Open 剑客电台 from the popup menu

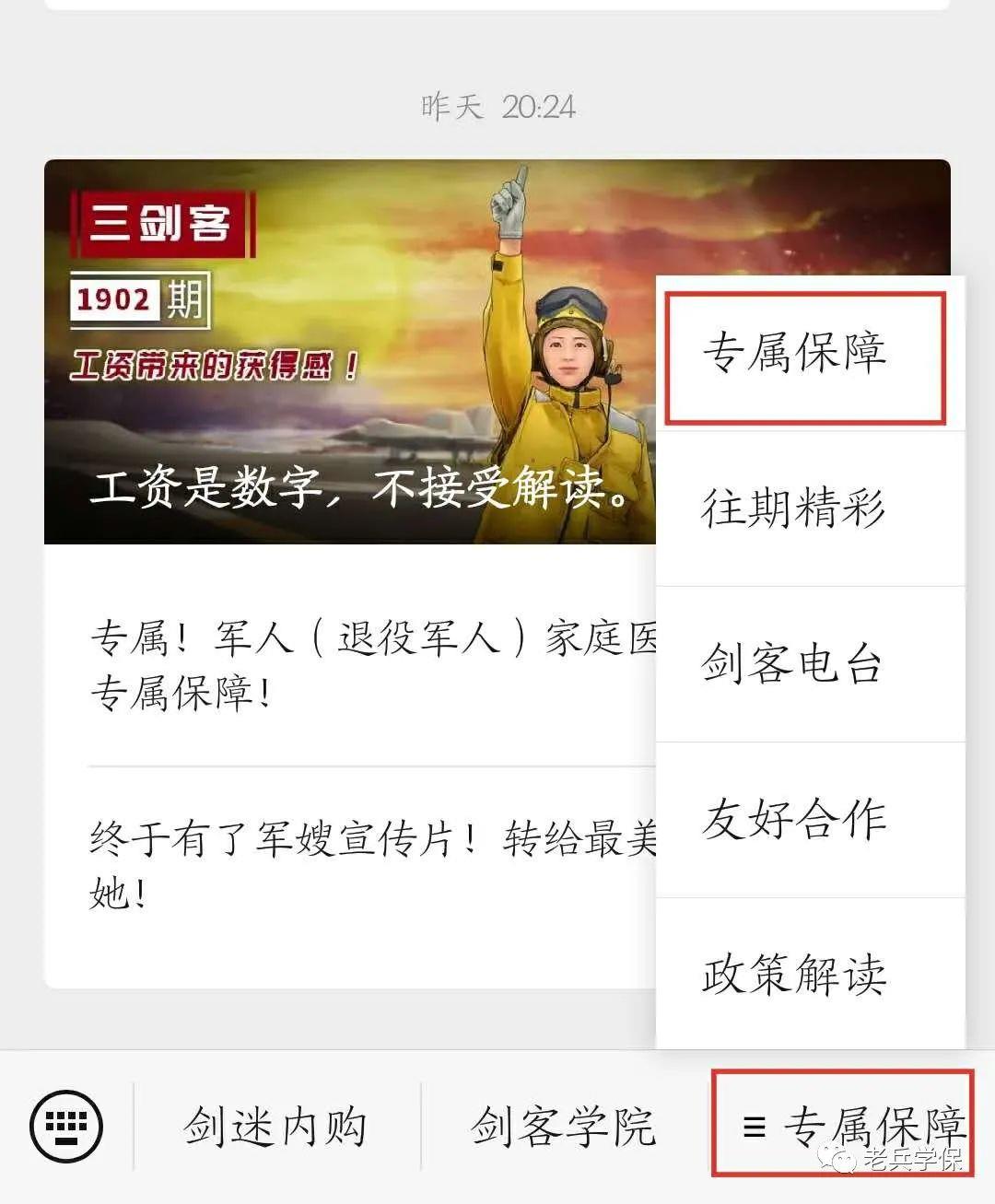[794, 664]
